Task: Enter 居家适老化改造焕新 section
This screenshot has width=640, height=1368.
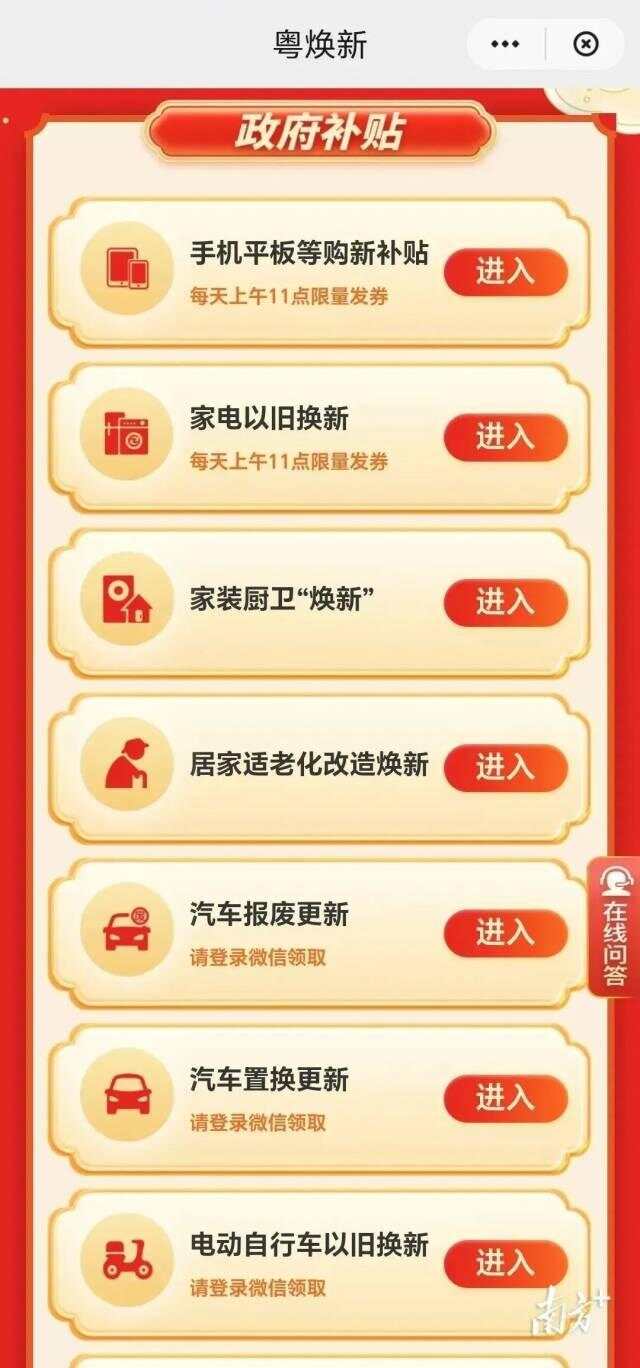Action: coord(505,767)
